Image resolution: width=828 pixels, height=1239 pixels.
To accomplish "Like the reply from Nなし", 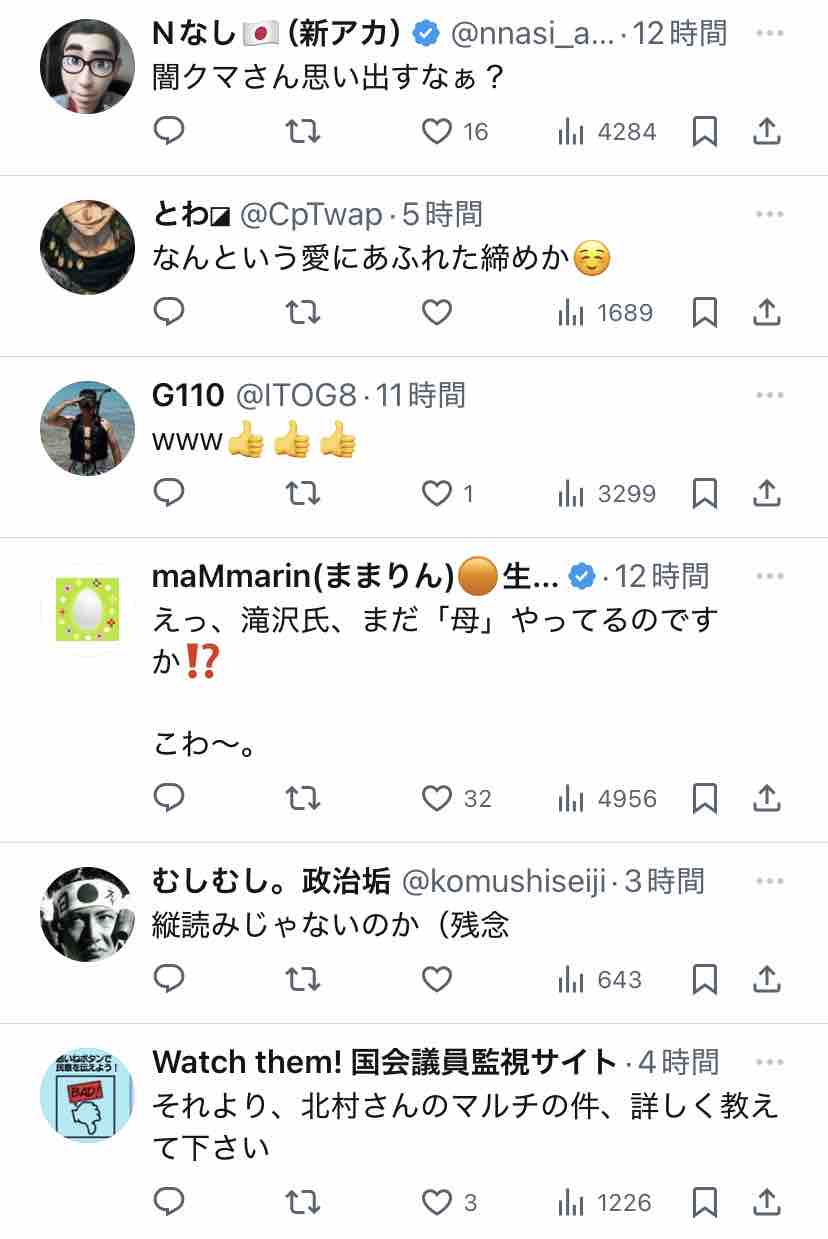I will pos(437,131).
